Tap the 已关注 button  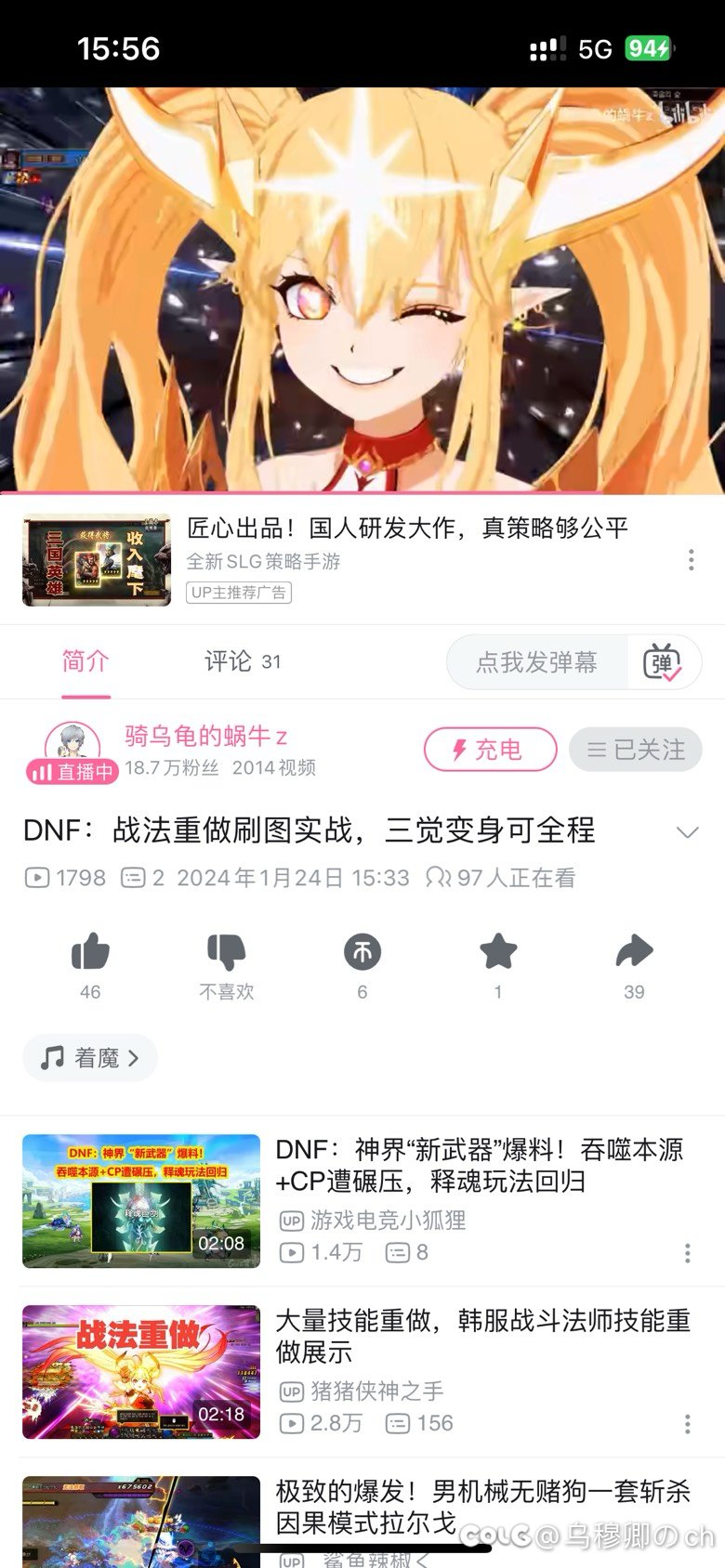(636, 750)
